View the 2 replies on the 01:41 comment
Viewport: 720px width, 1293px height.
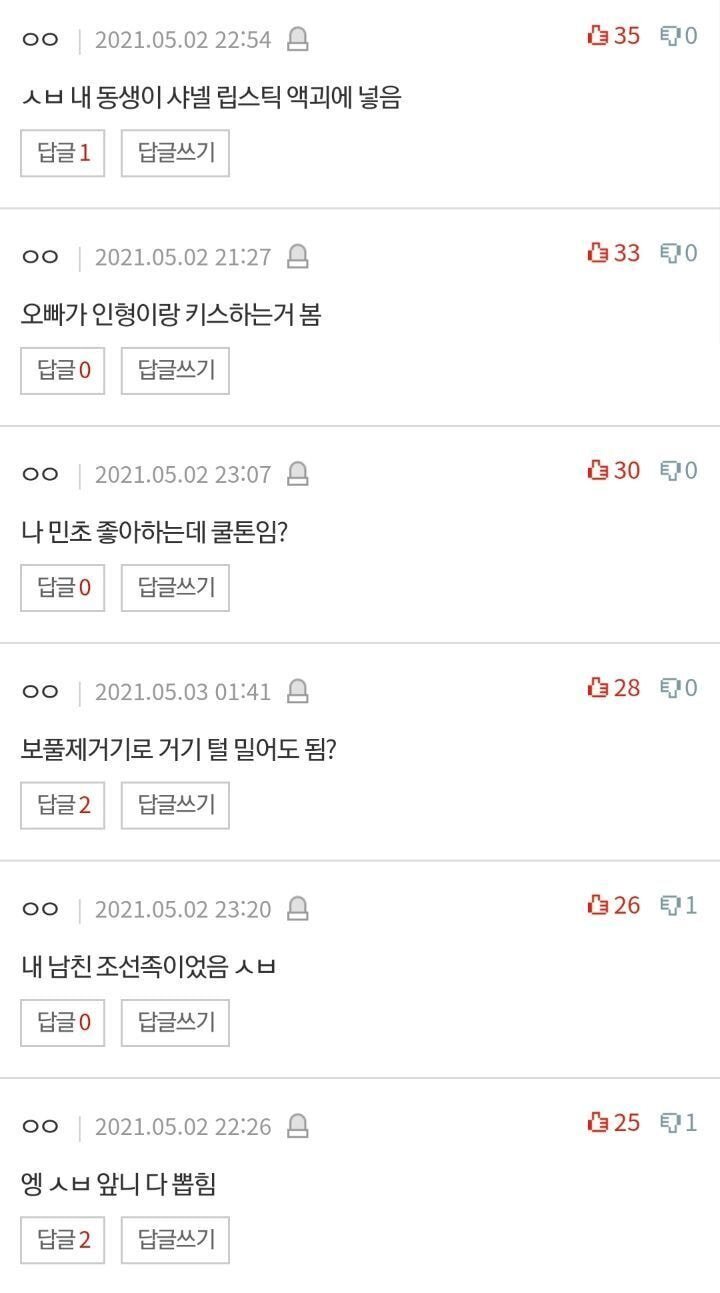pos(63,805)
